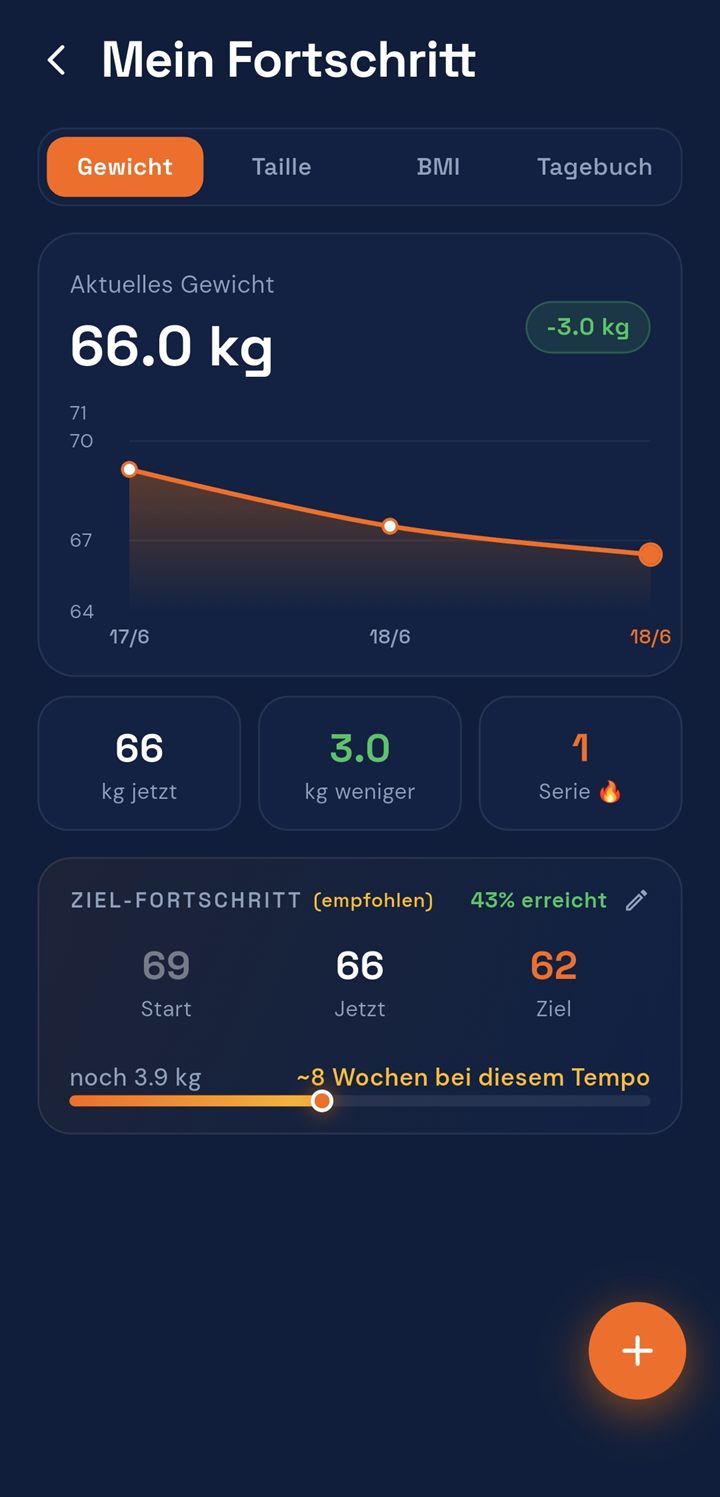The image size is (720, 1497).
Task: Switch to the Tagebuch tab
Action: click(x=594, y=167)
